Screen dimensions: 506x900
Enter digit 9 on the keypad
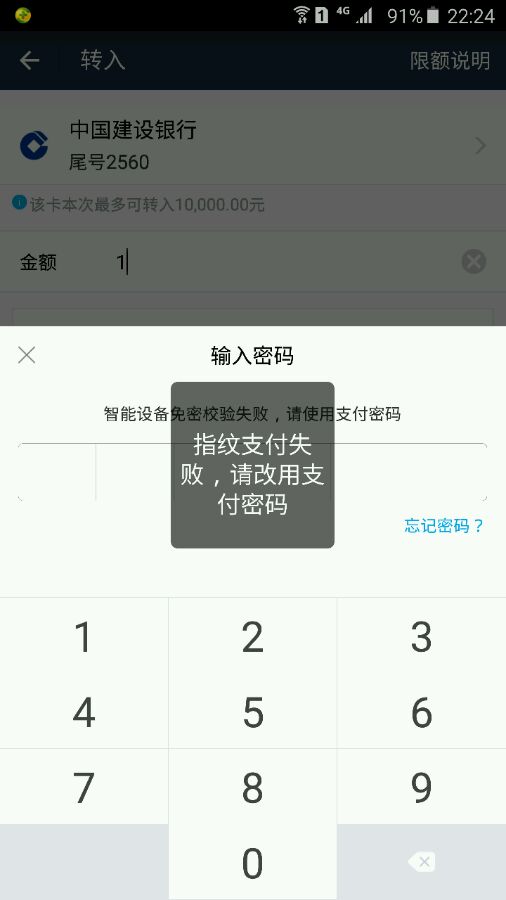click(x=422, y=786)
